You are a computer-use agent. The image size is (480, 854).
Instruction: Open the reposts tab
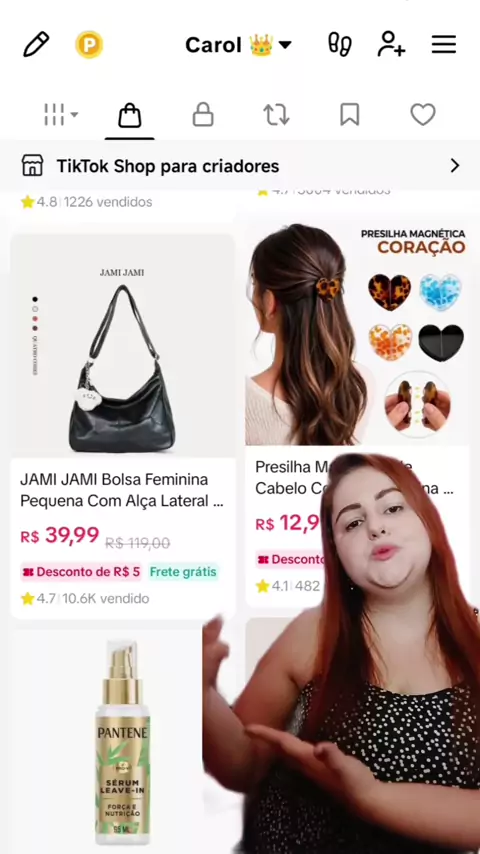click(276, 115)
